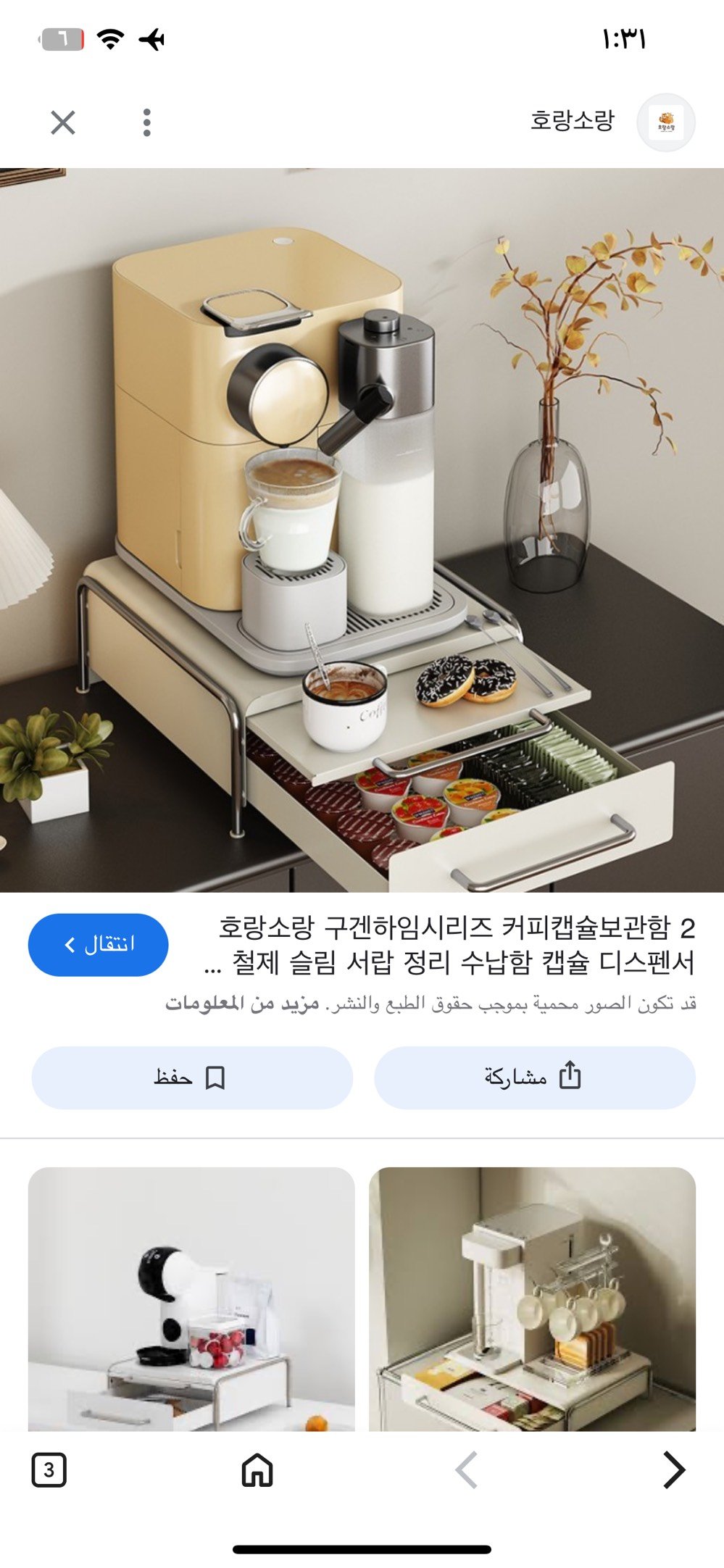Screen dimensions: 724x1568
Task: Tap the انتقال visit button
Action: [99, 944]
